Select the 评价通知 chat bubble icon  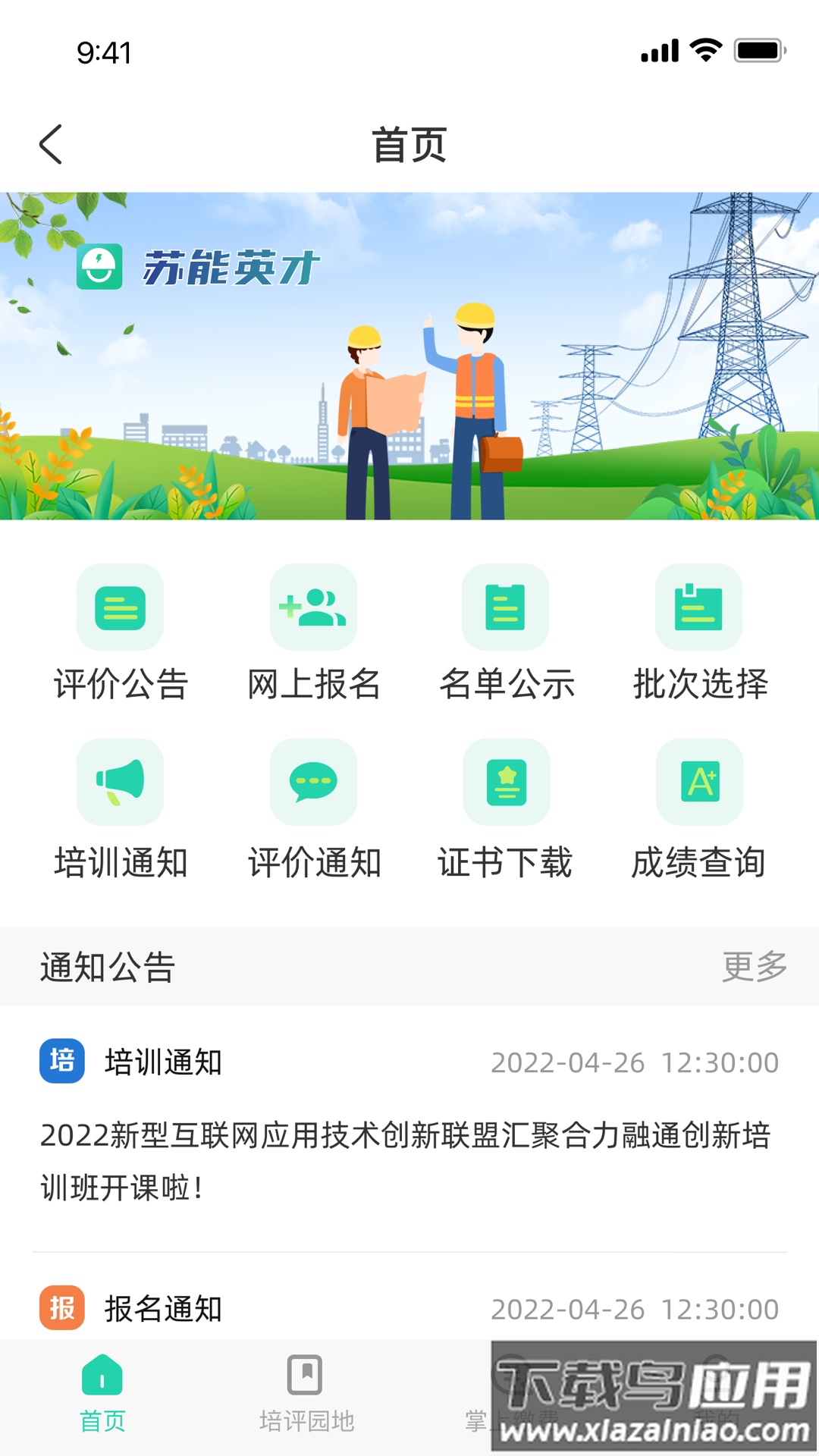(x=313, y=783)
